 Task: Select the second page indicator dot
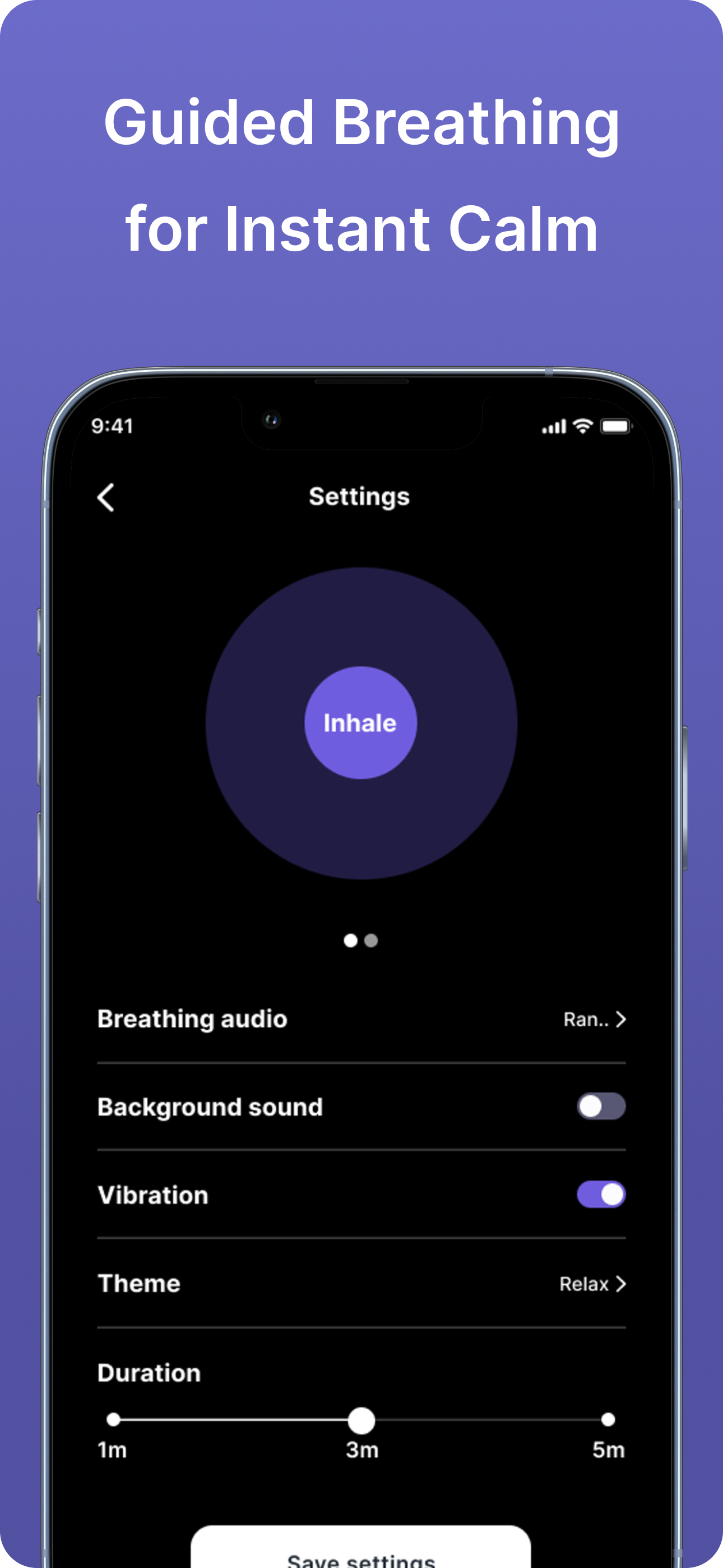click(370, 941)
